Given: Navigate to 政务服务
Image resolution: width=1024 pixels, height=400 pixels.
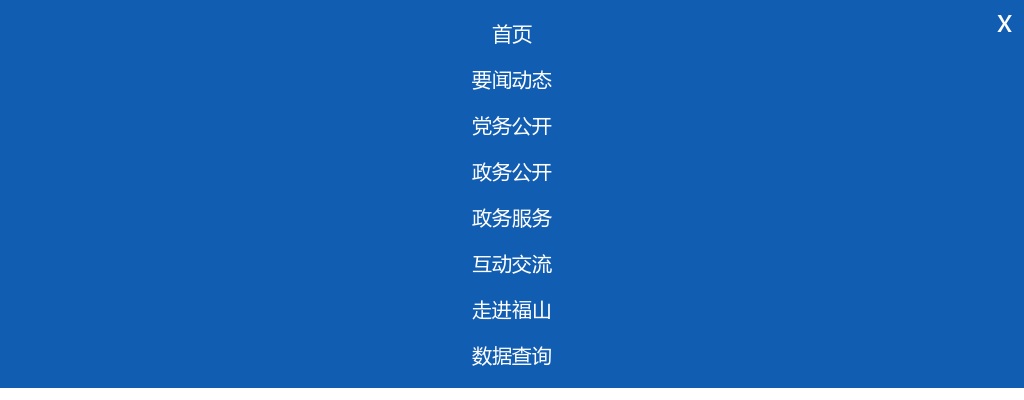Looking at the screenshot, I should point(512,219).
